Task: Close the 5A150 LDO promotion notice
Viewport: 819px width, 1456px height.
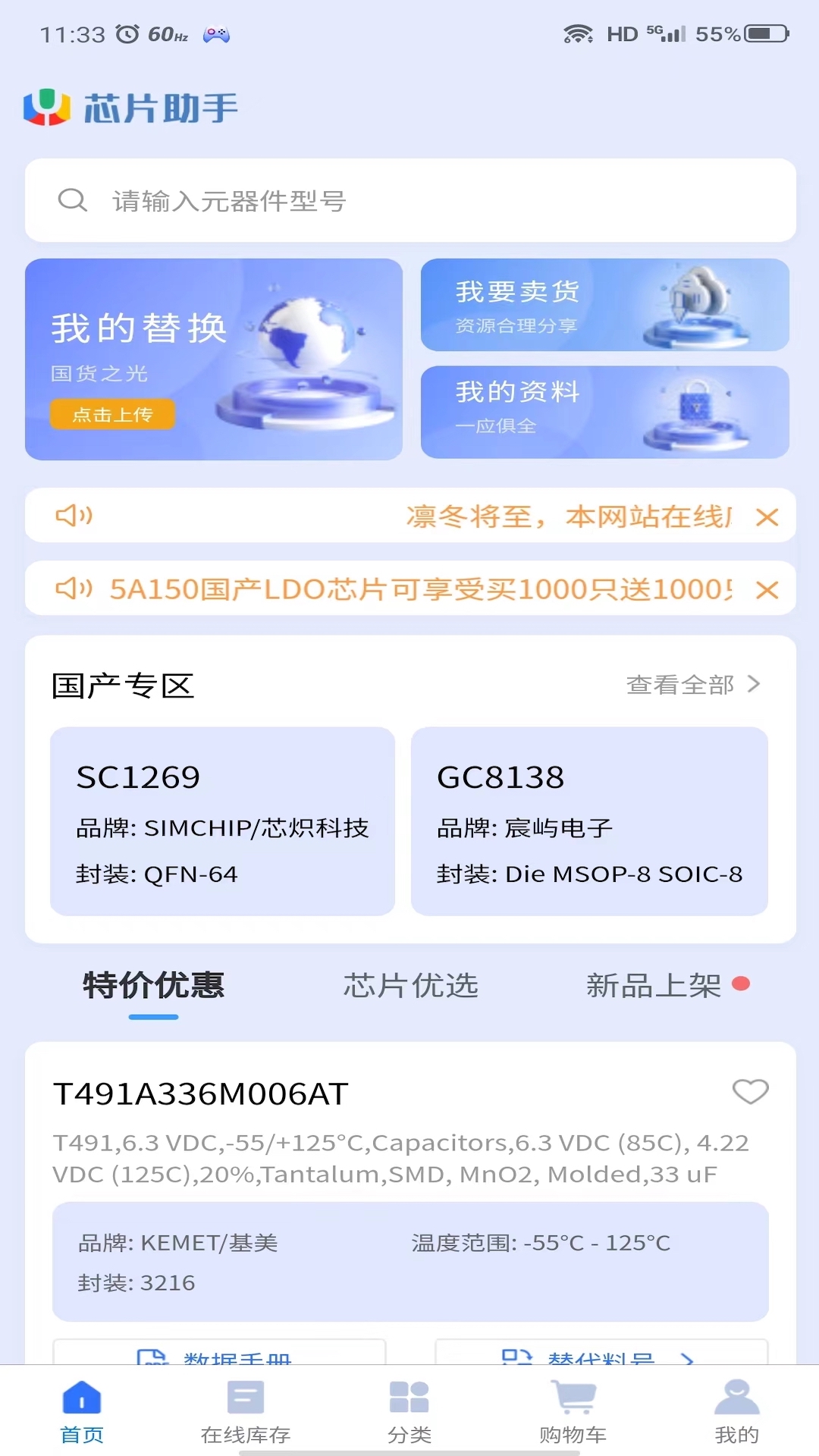Action: click(768, 588)
